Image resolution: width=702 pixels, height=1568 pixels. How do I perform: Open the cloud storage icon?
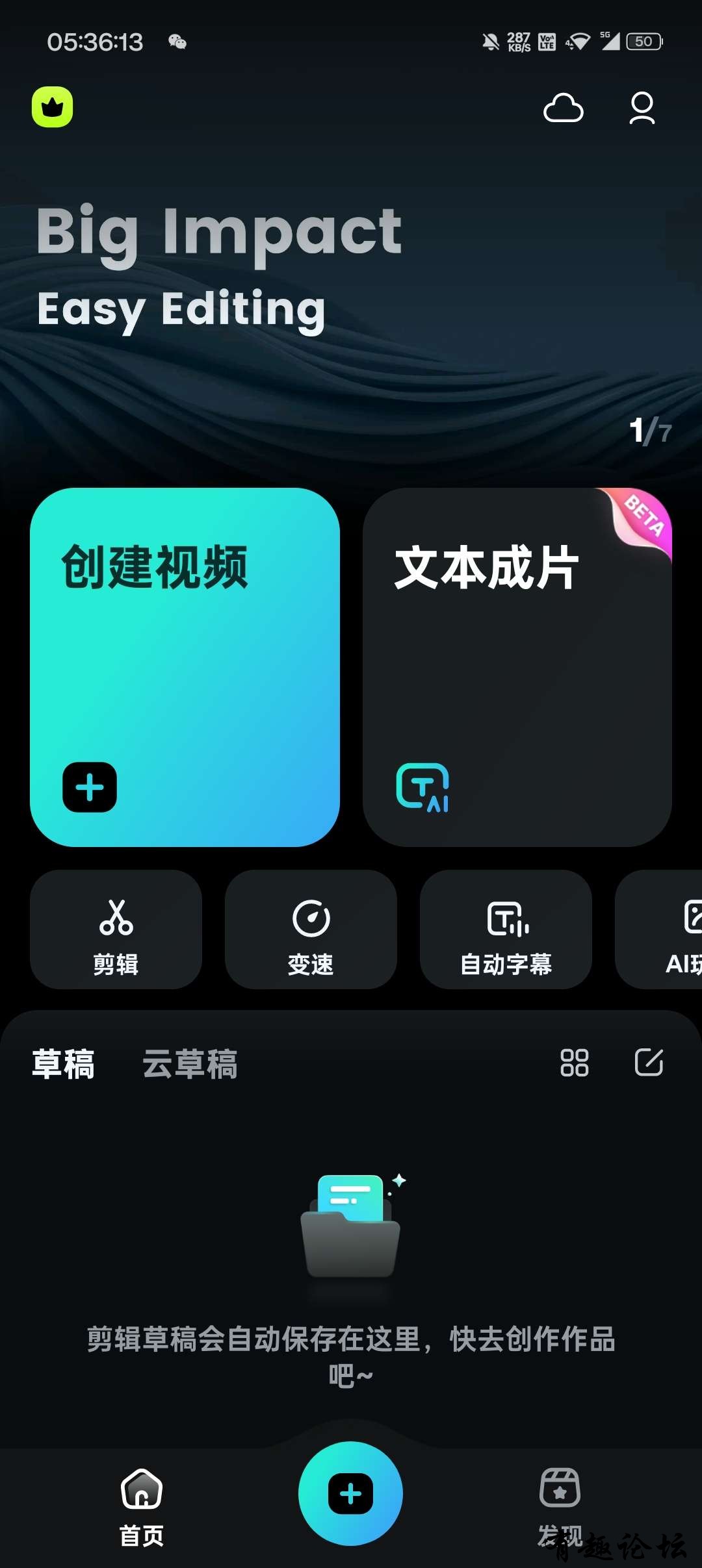(x=563, y=108)
